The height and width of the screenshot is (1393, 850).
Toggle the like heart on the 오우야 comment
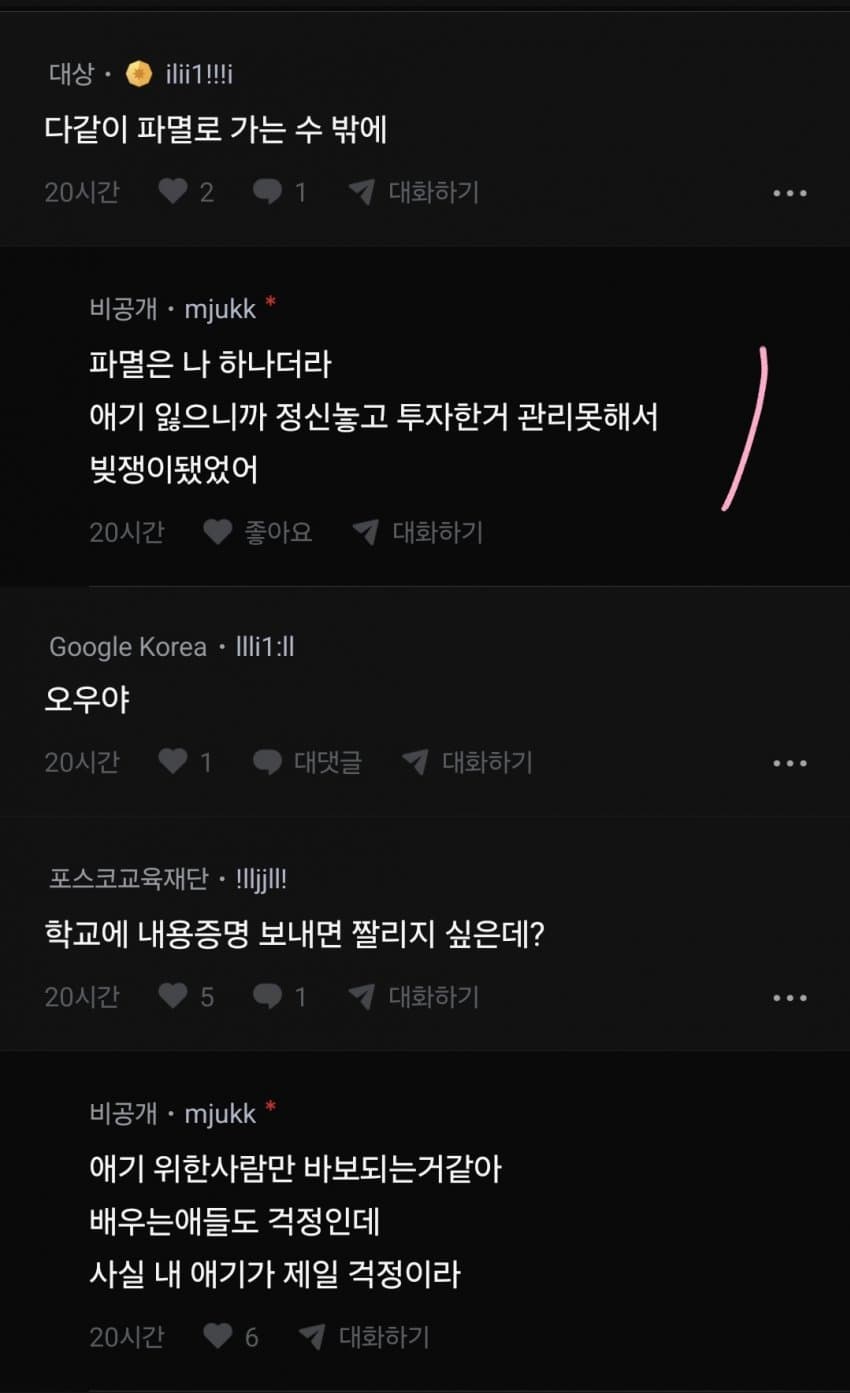tap(172, 762)
